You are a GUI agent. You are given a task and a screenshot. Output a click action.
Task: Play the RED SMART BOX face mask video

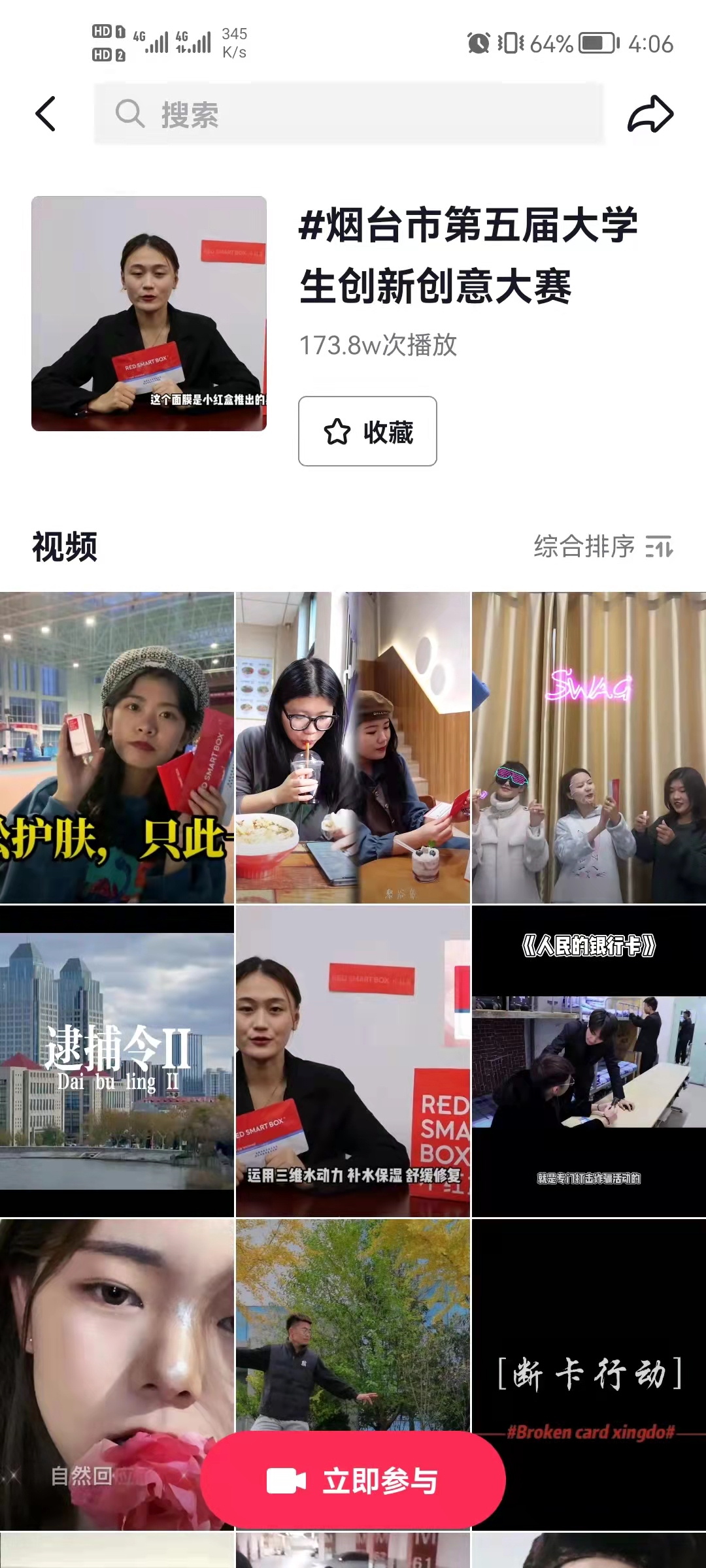[x=353, y=1061]
